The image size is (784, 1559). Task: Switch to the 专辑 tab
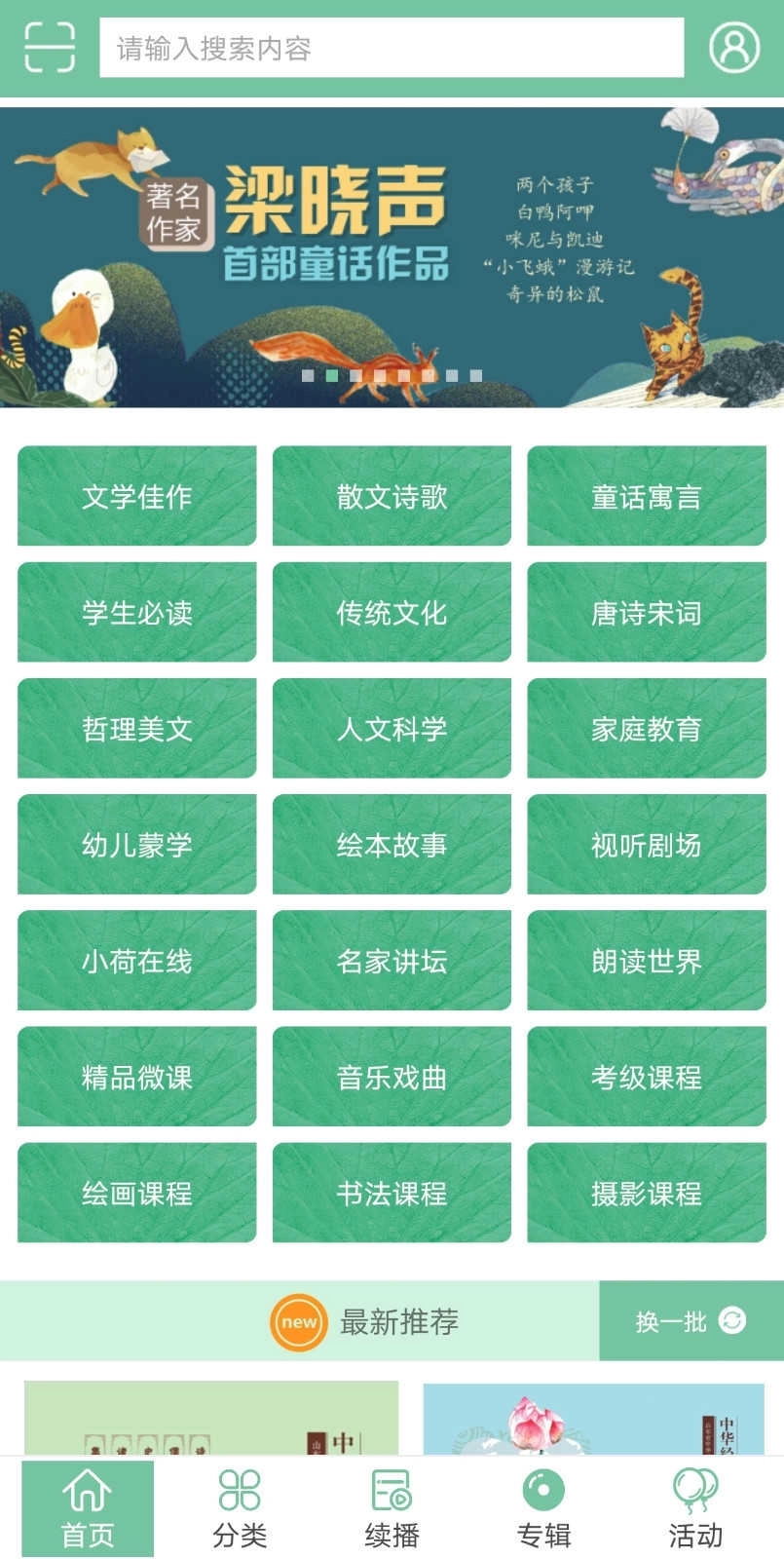tap(543, 1510)
